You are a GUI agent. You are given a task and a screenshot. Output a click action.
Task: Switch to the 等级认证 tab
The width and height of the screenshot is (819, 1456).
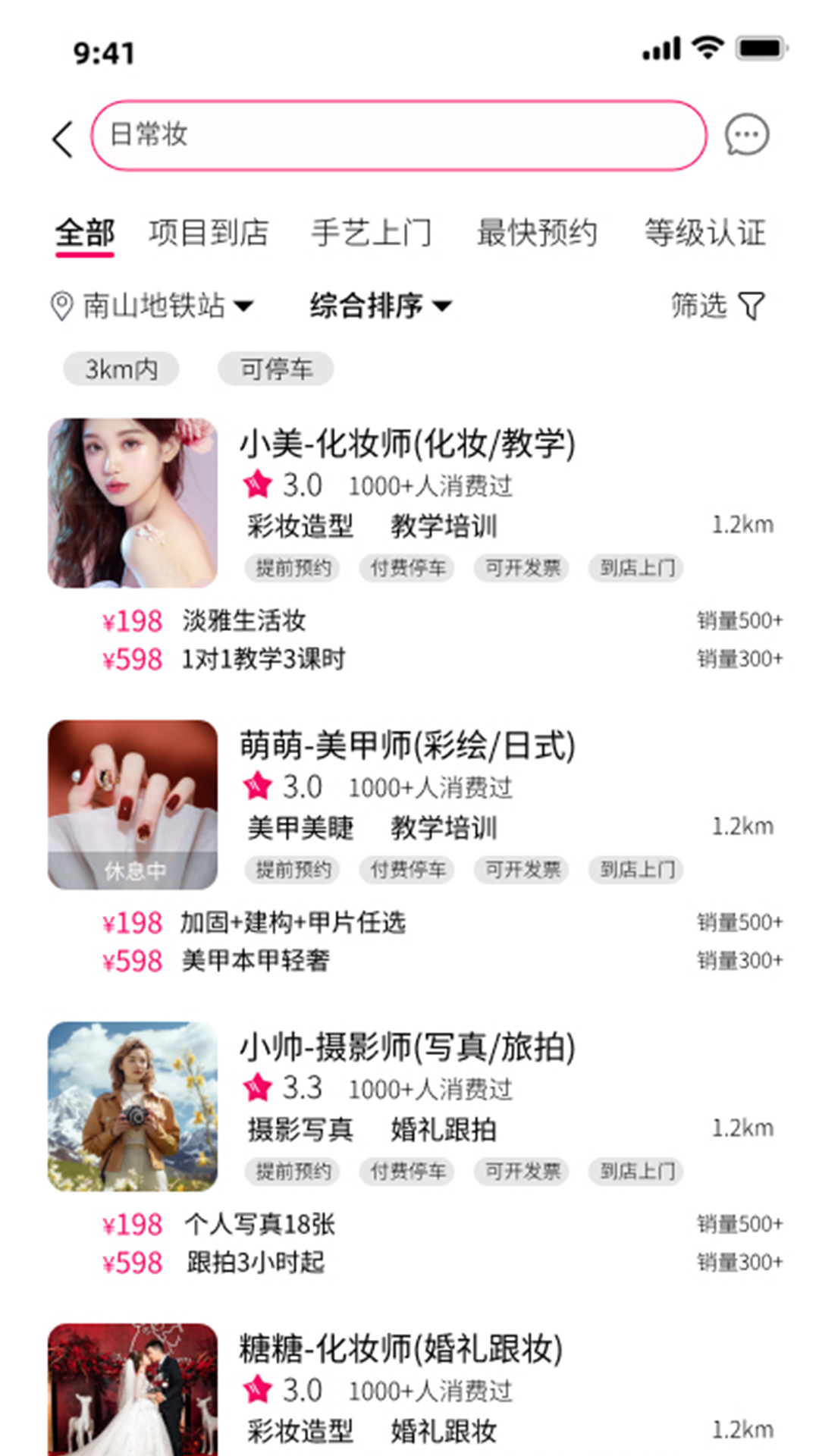pos(704,232)
